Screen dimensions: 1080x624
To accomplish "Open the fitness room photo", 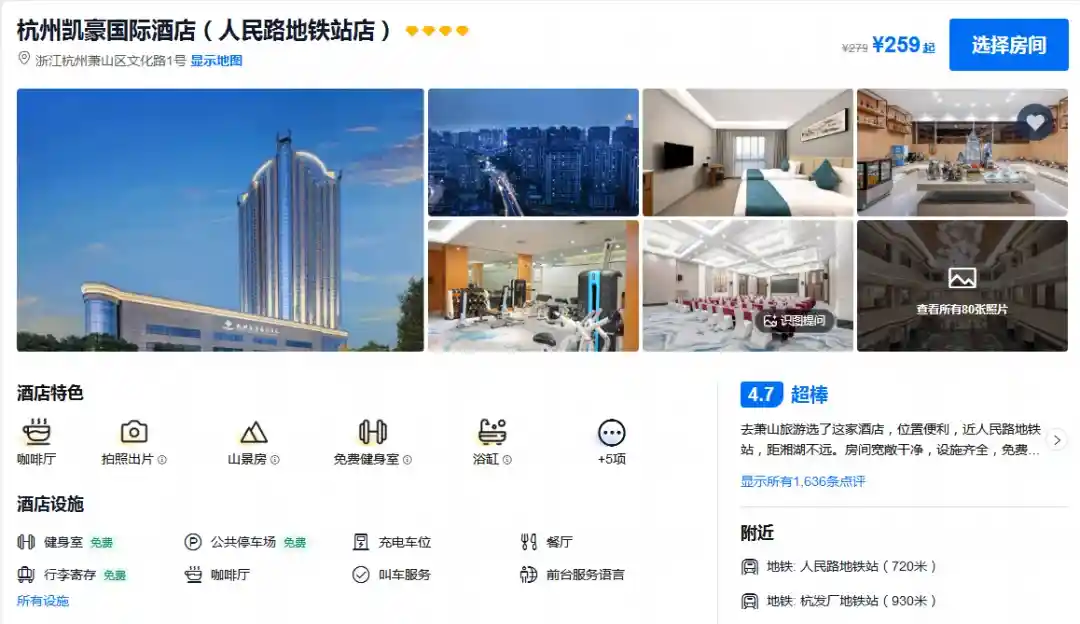I will [x=533, y=286].
